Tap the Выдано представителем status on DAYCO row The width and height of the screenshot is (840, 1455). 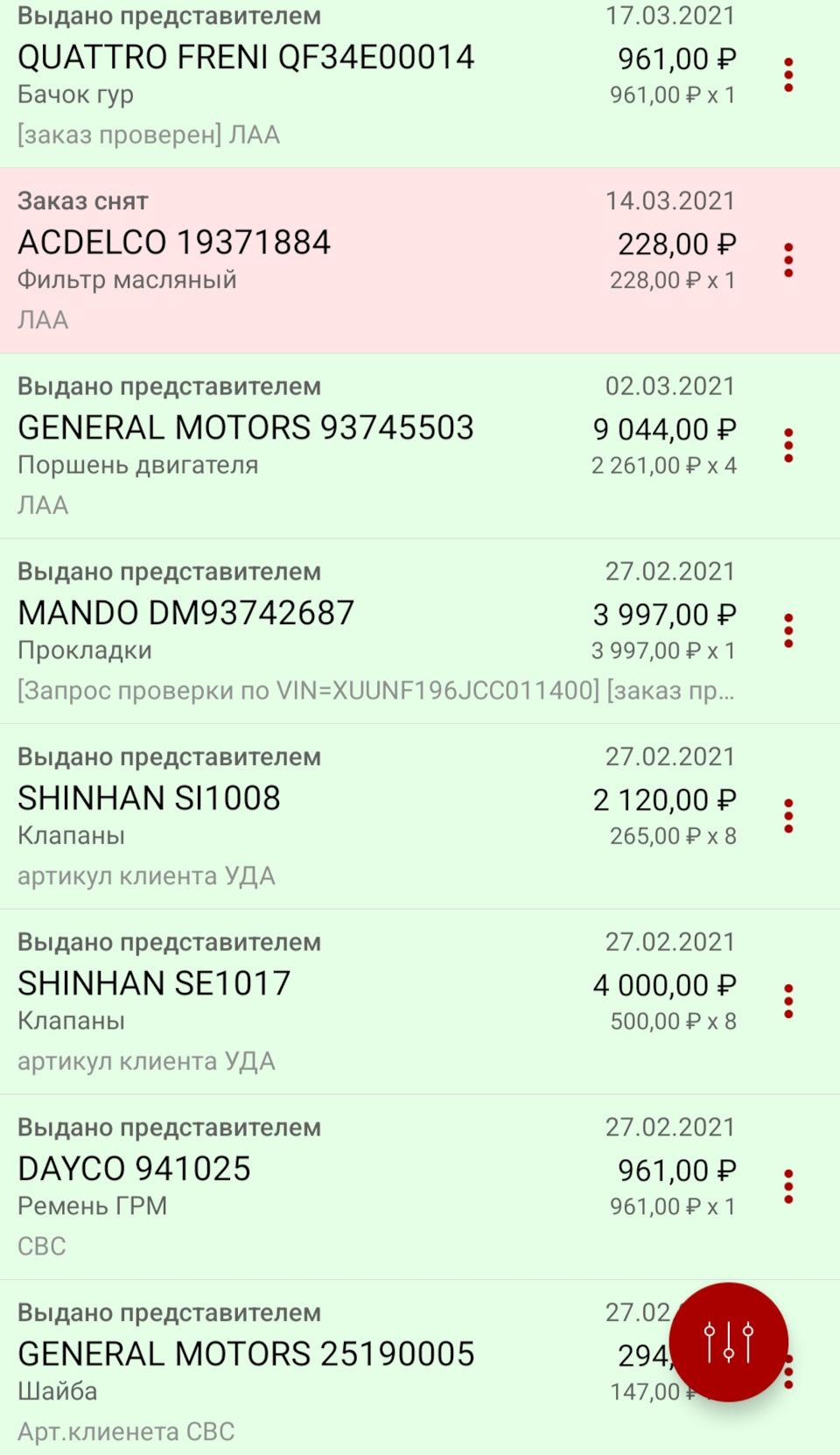pyautogui.click(x=168, y=1128)
